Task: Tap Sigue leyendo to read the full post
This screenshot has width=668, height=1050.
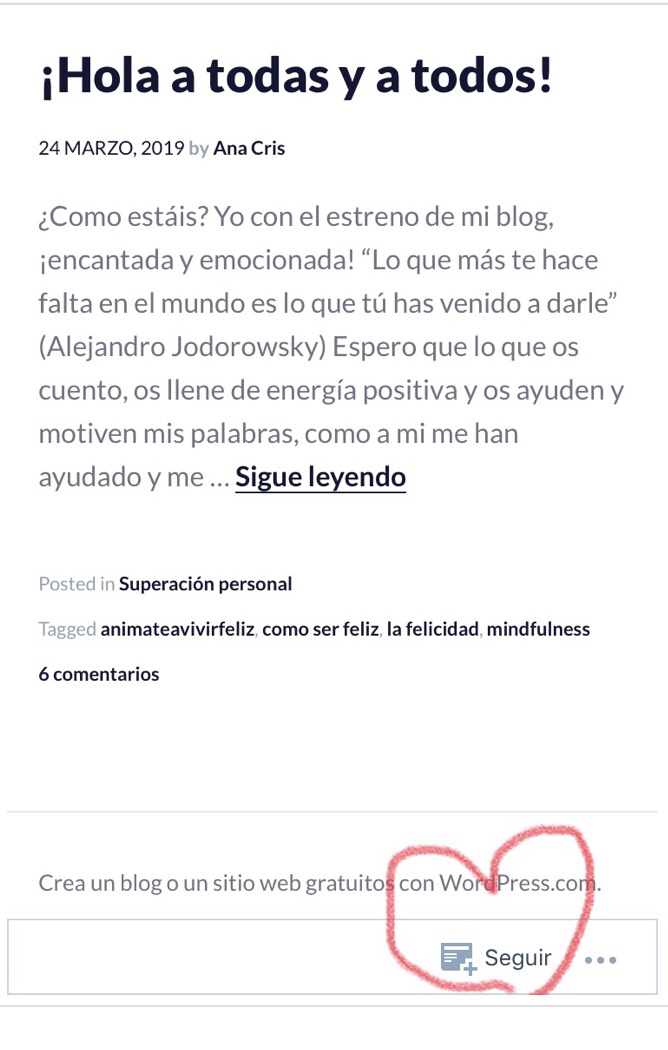Action: click(320, 477)
